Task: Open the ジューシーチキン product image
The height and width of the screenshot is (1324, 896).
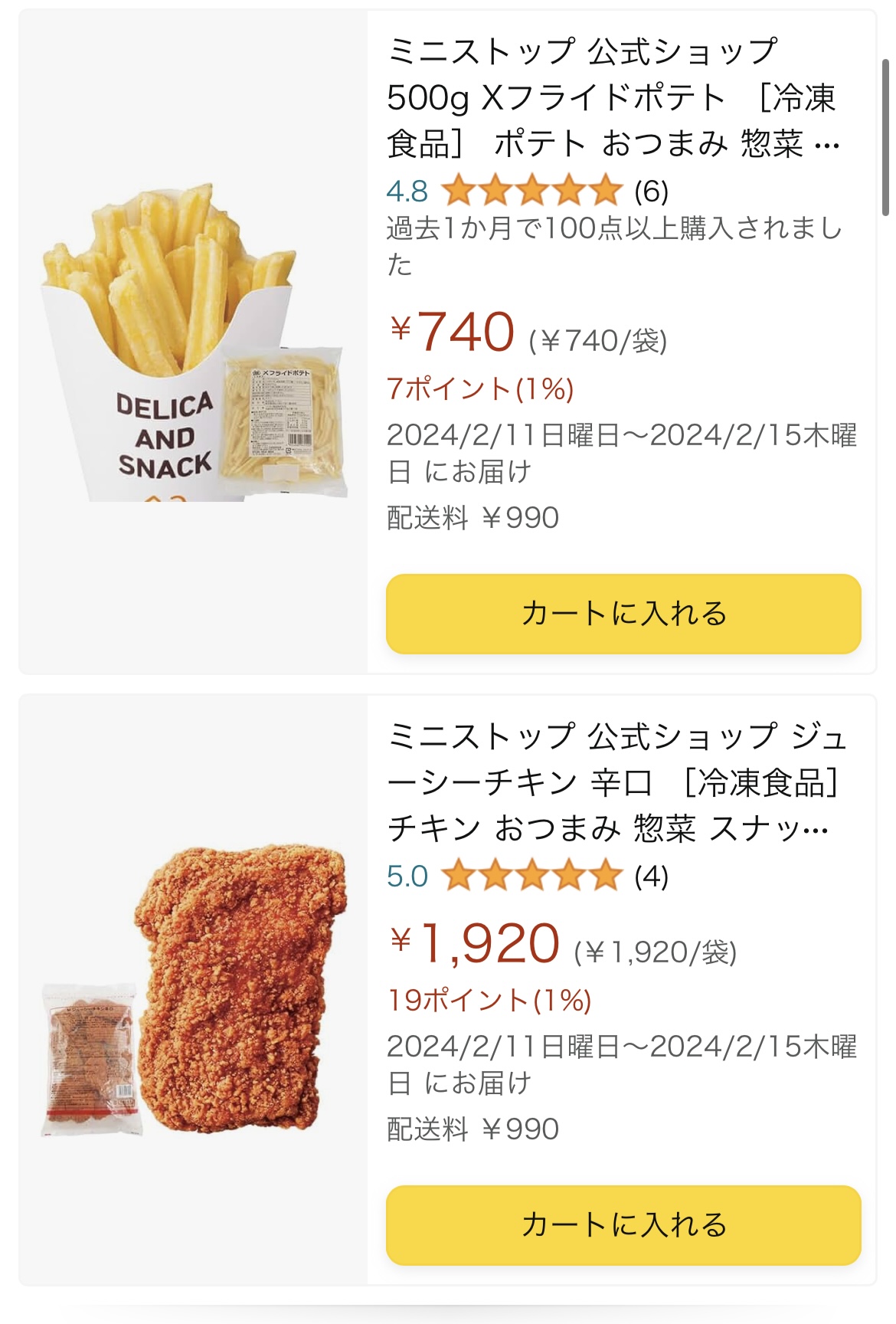Action: pyautogui.click(x=193, y=990)
